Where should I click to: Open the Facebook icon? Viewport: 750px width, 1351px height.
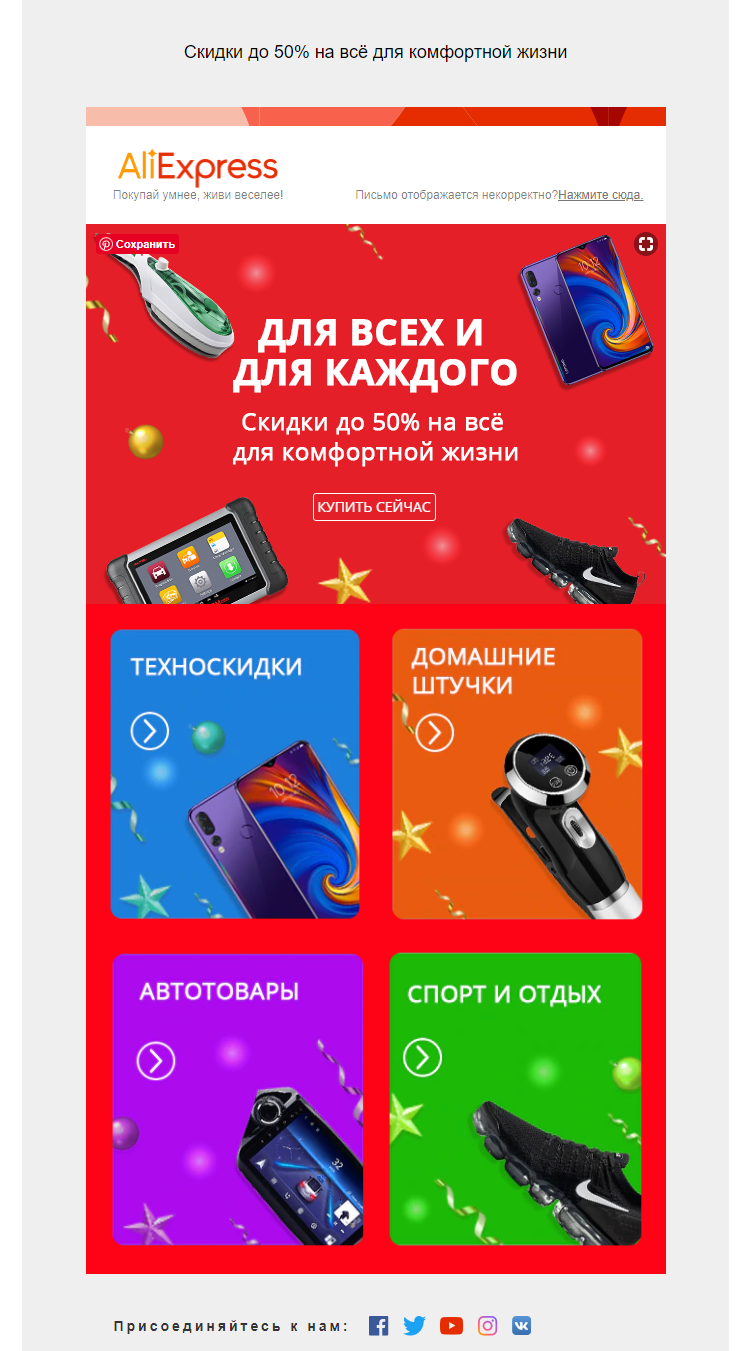[x=378, y=1326]
